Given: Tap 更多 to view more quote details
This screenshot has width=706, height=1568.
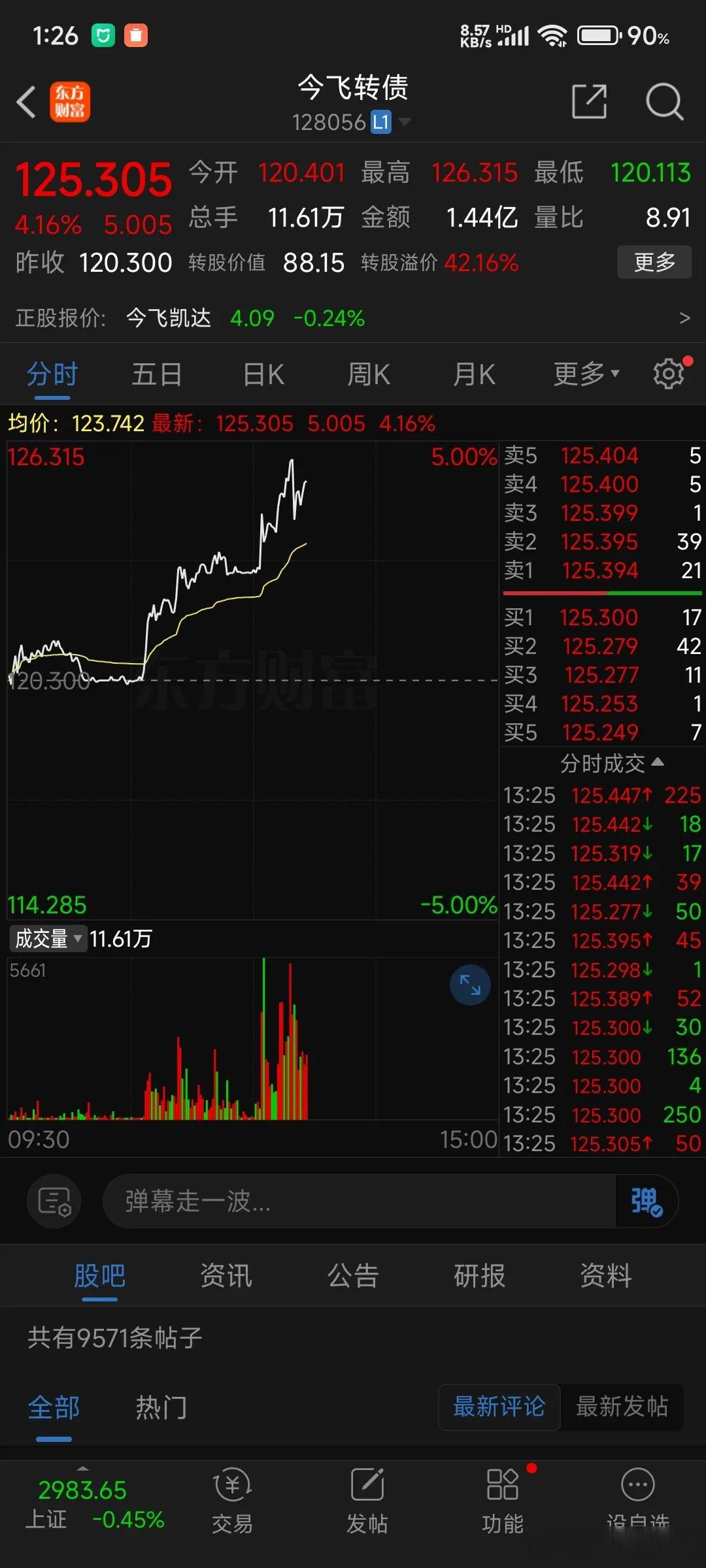Looking at the screenshot, I should pyautogui.click(x=654, y=262).
